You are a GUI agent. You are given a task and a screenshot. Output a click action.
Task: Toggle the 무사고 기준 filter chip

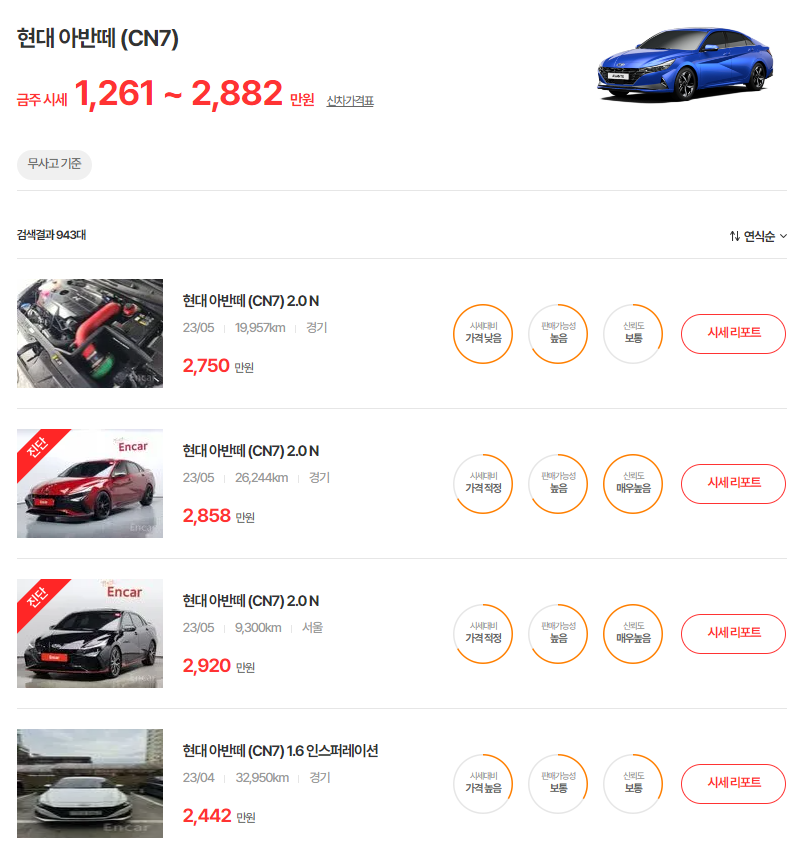tap(53, 165)
